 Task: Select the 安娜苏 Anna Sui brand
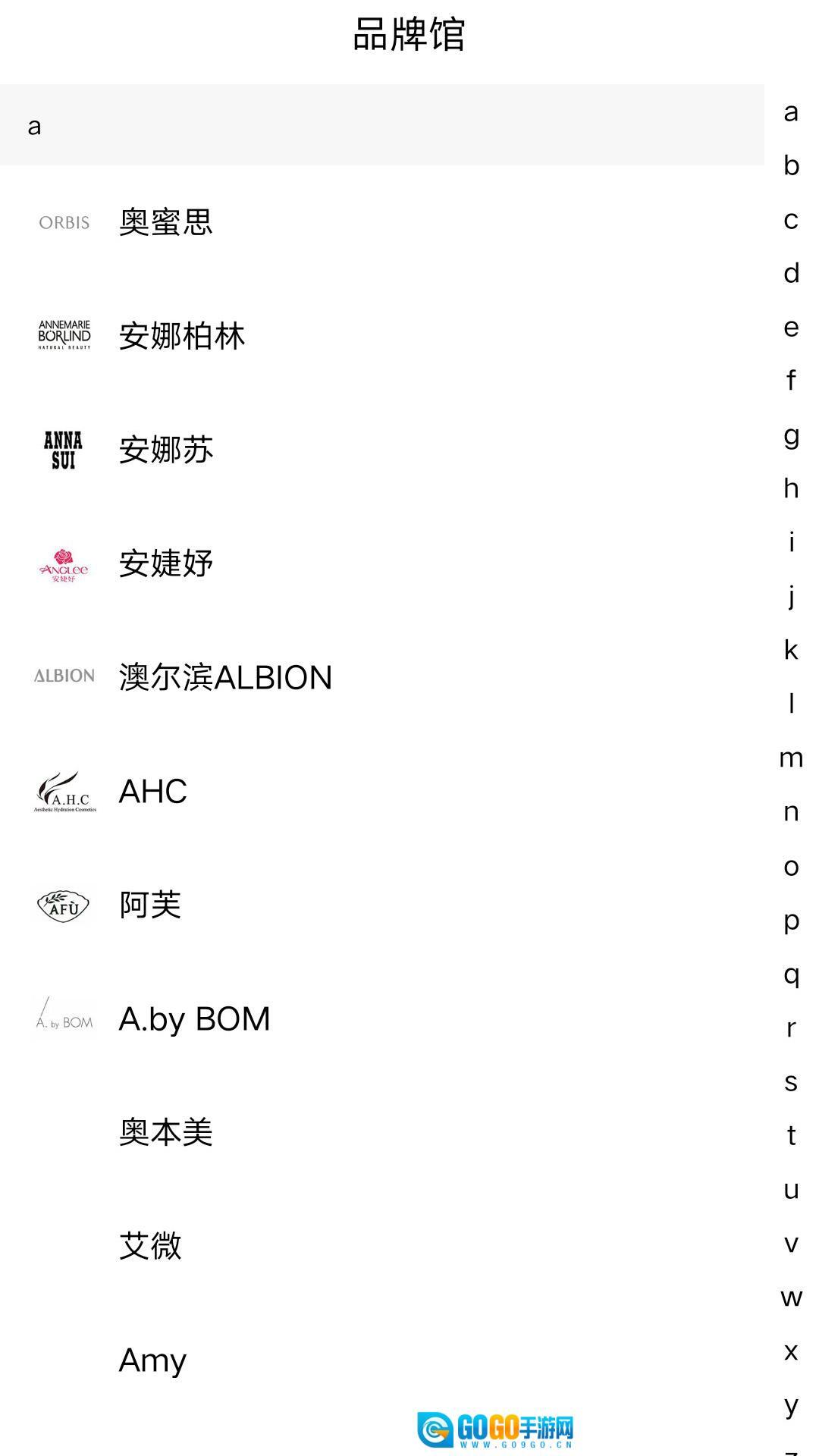coord(165,450)
